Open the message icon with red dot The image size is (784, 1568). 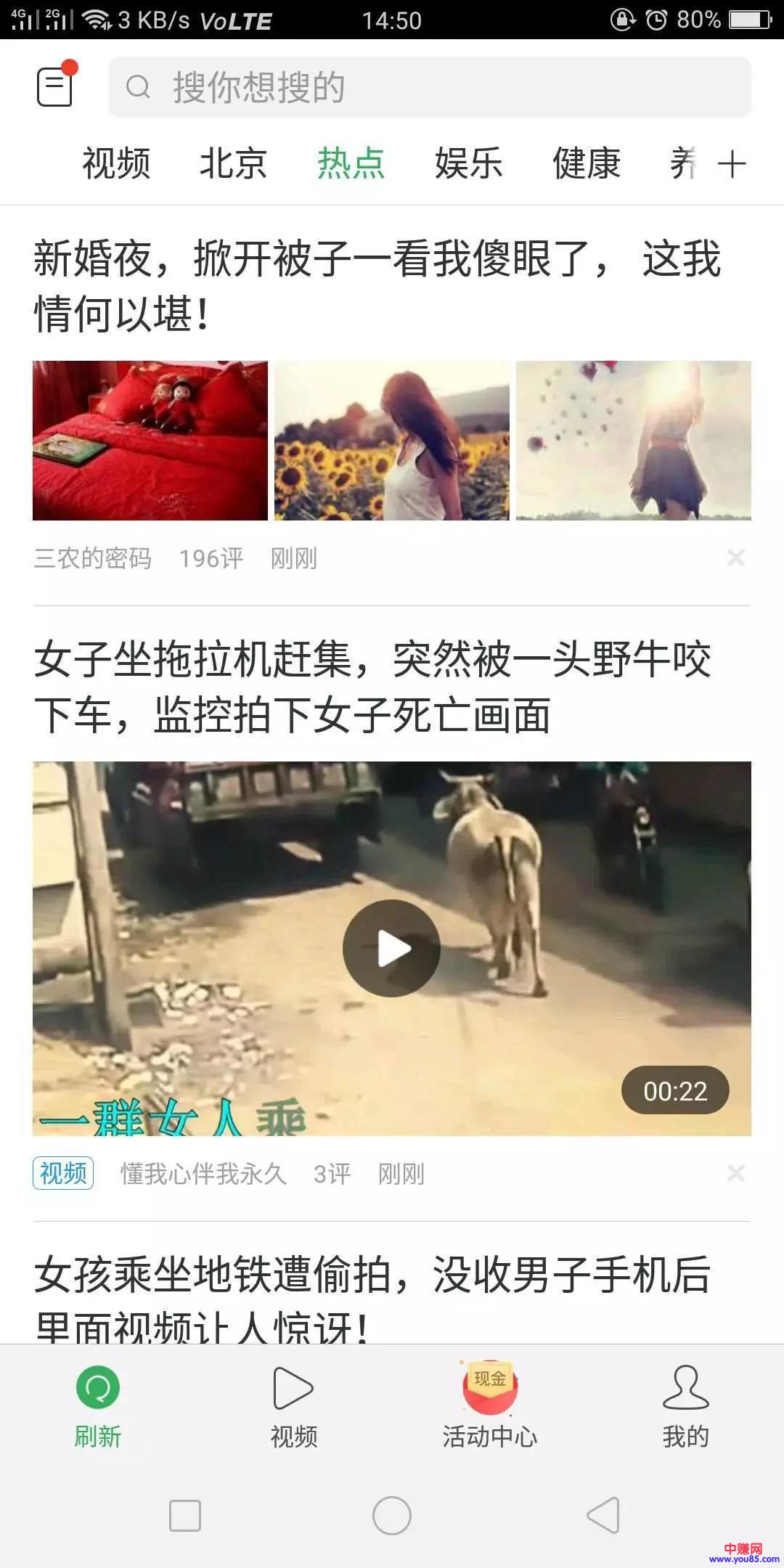(x=56, y=86)
